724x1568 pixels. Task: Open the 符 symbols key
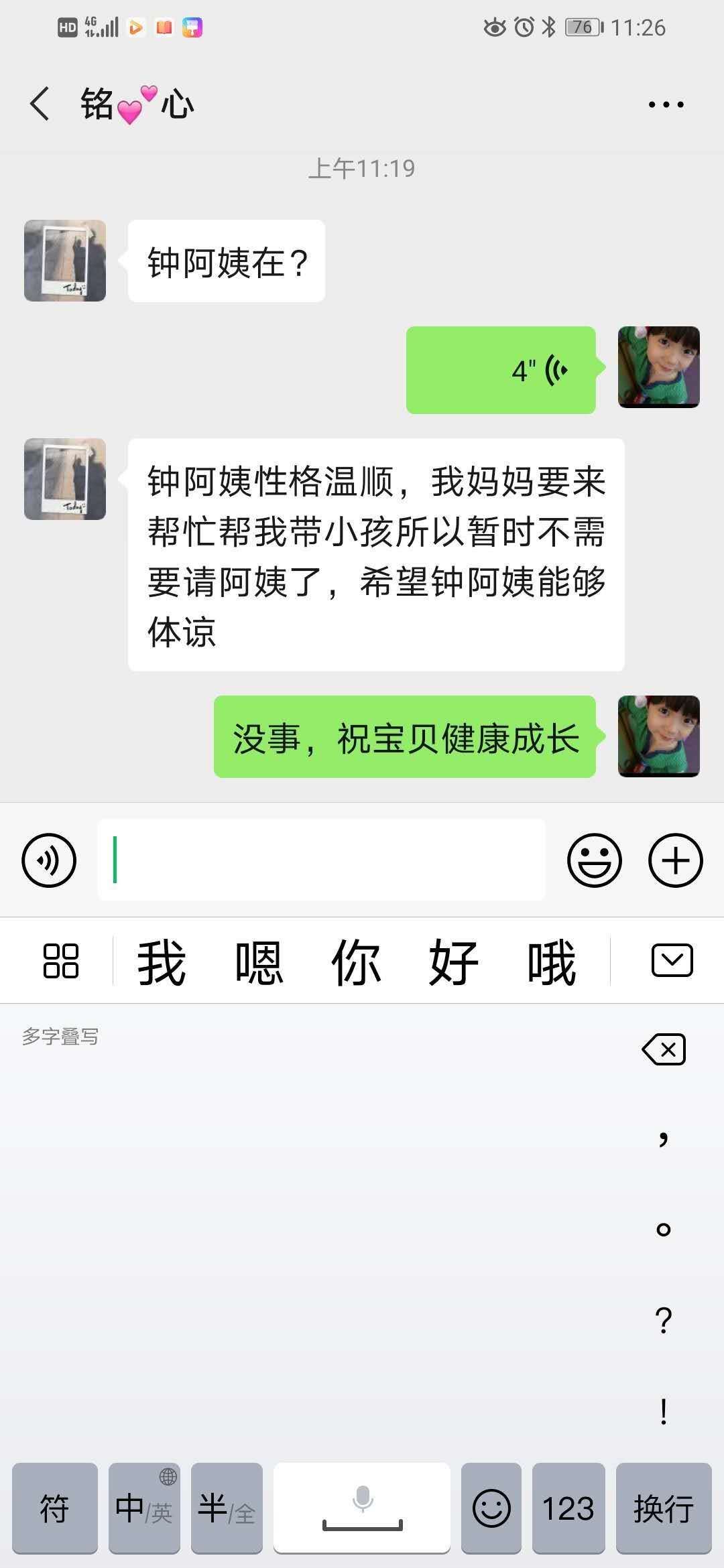[55, 1508]
